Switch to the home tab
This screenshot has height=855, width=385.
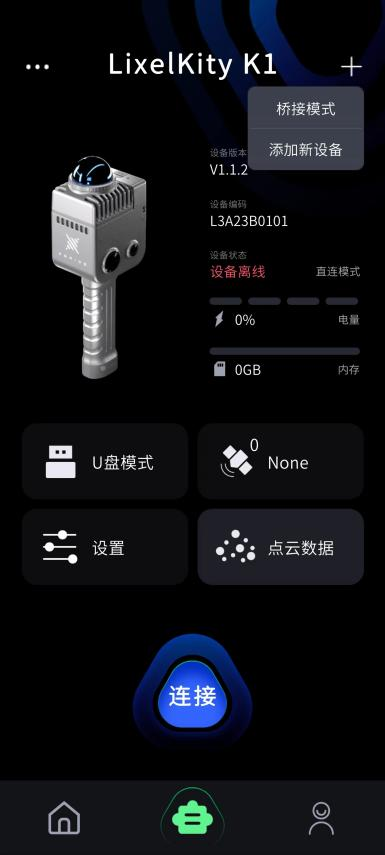click(x=64, y=817)
